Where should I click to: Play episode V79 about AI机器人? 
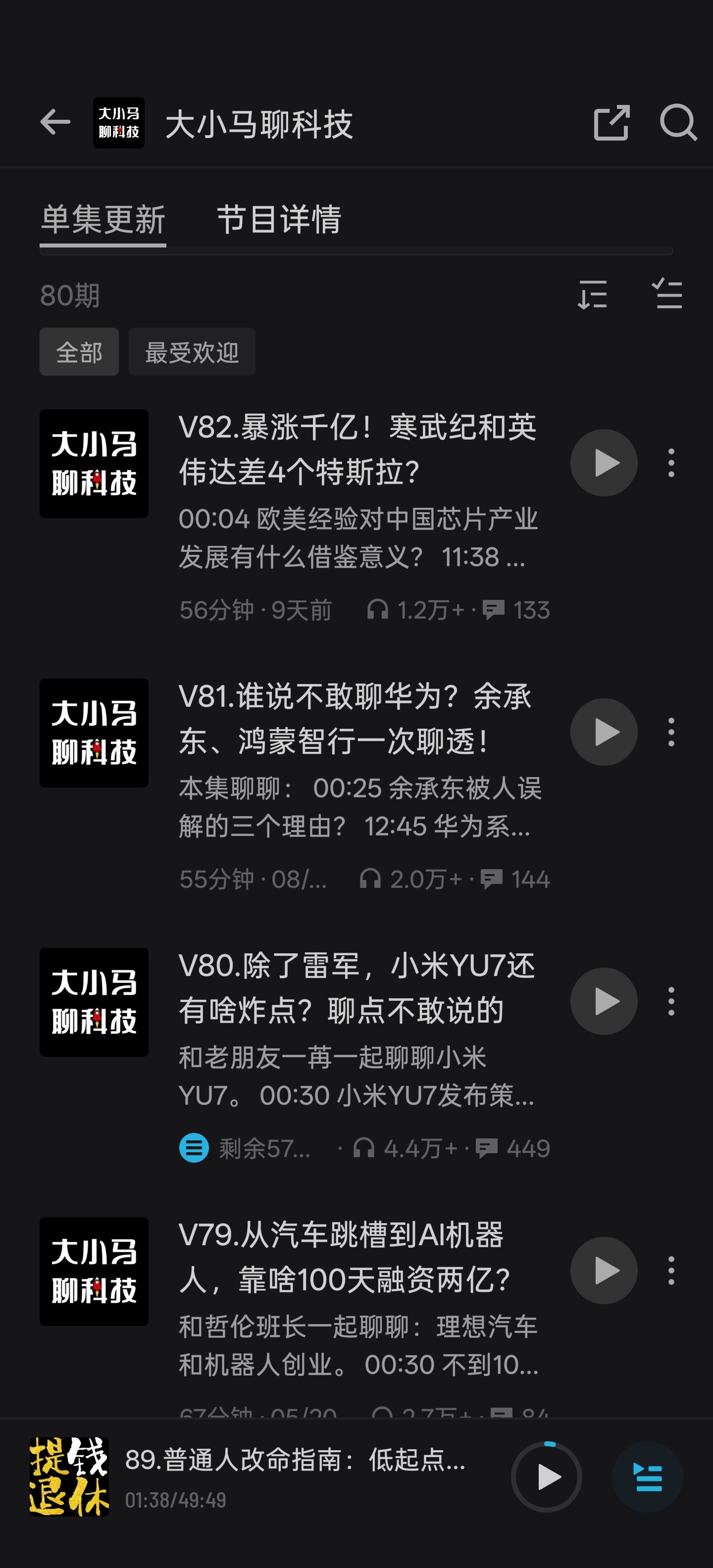[x=604, y=1271]
